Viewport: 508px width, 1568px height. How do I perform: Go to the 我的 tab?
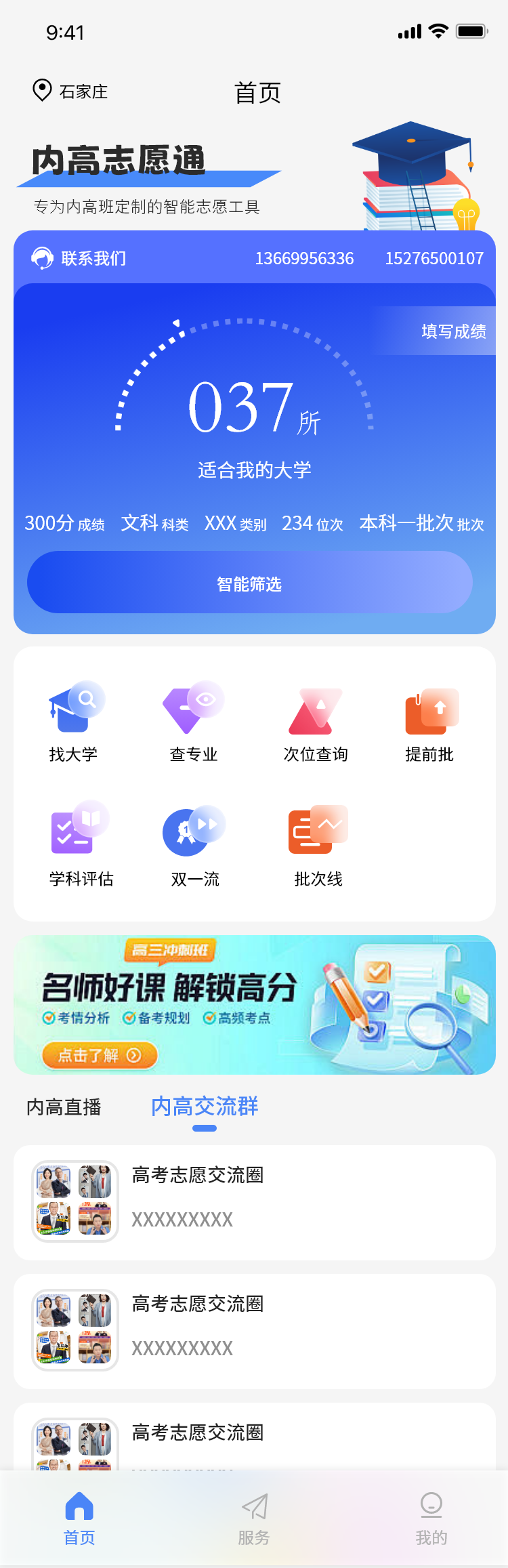tap(431, 1519)
